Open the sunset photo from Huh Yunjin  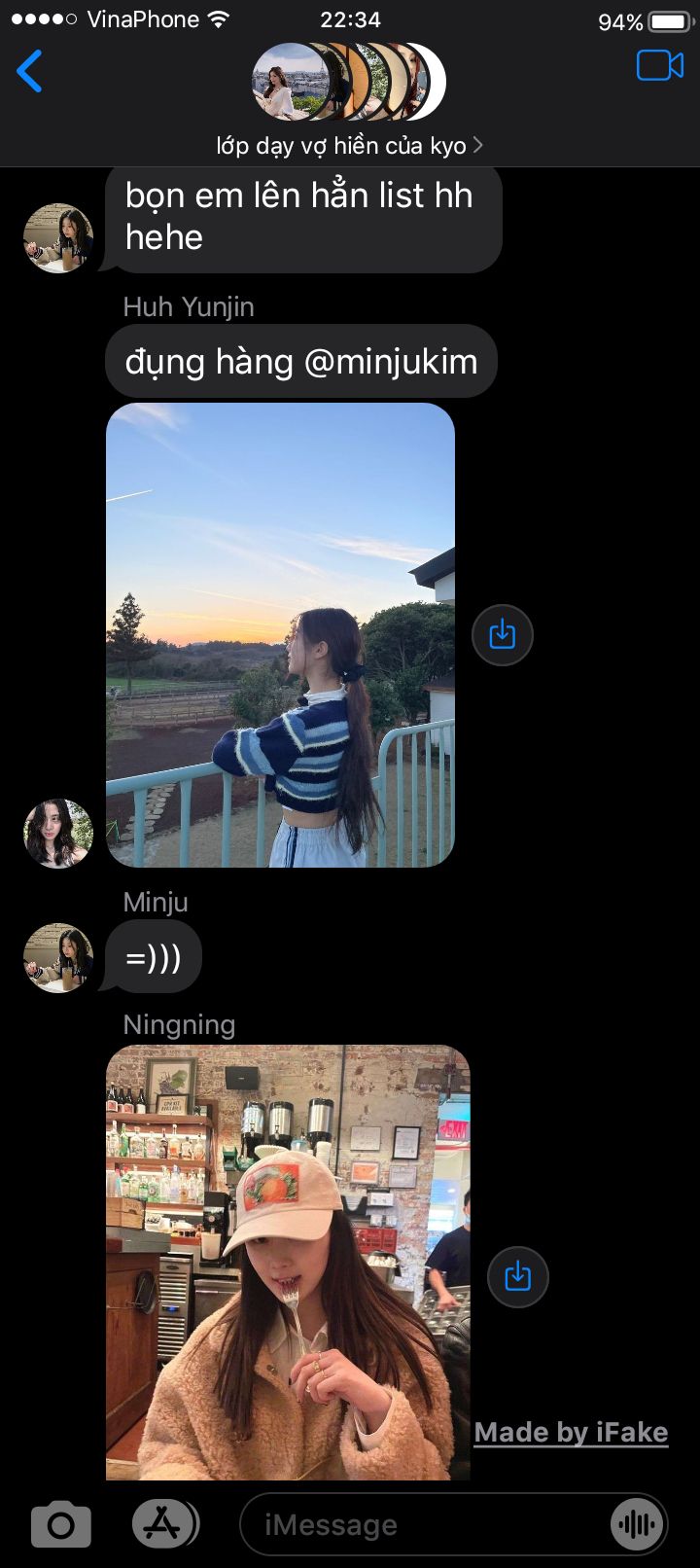point(280,634)
